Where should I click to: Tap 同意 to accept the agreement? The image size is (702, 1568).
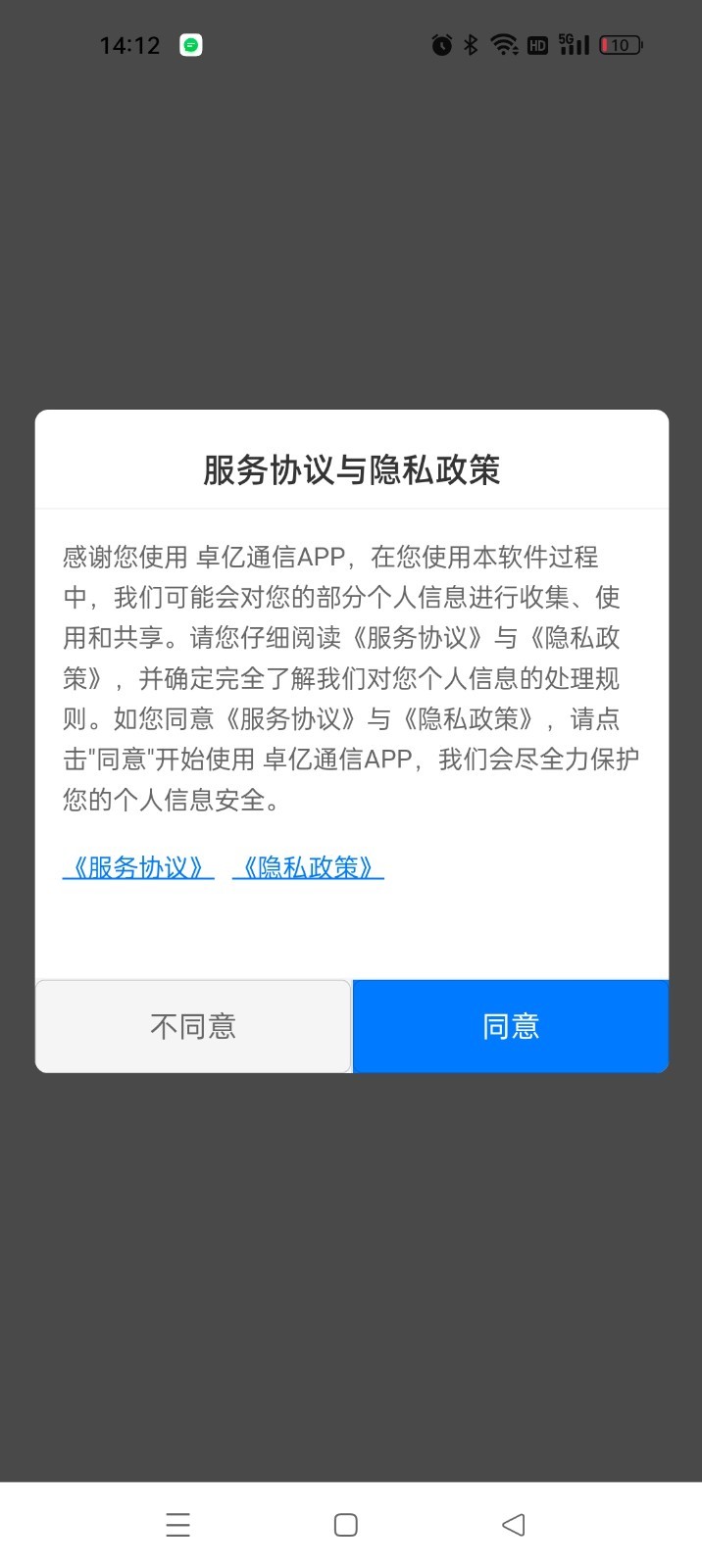[x=510, y=1026]
